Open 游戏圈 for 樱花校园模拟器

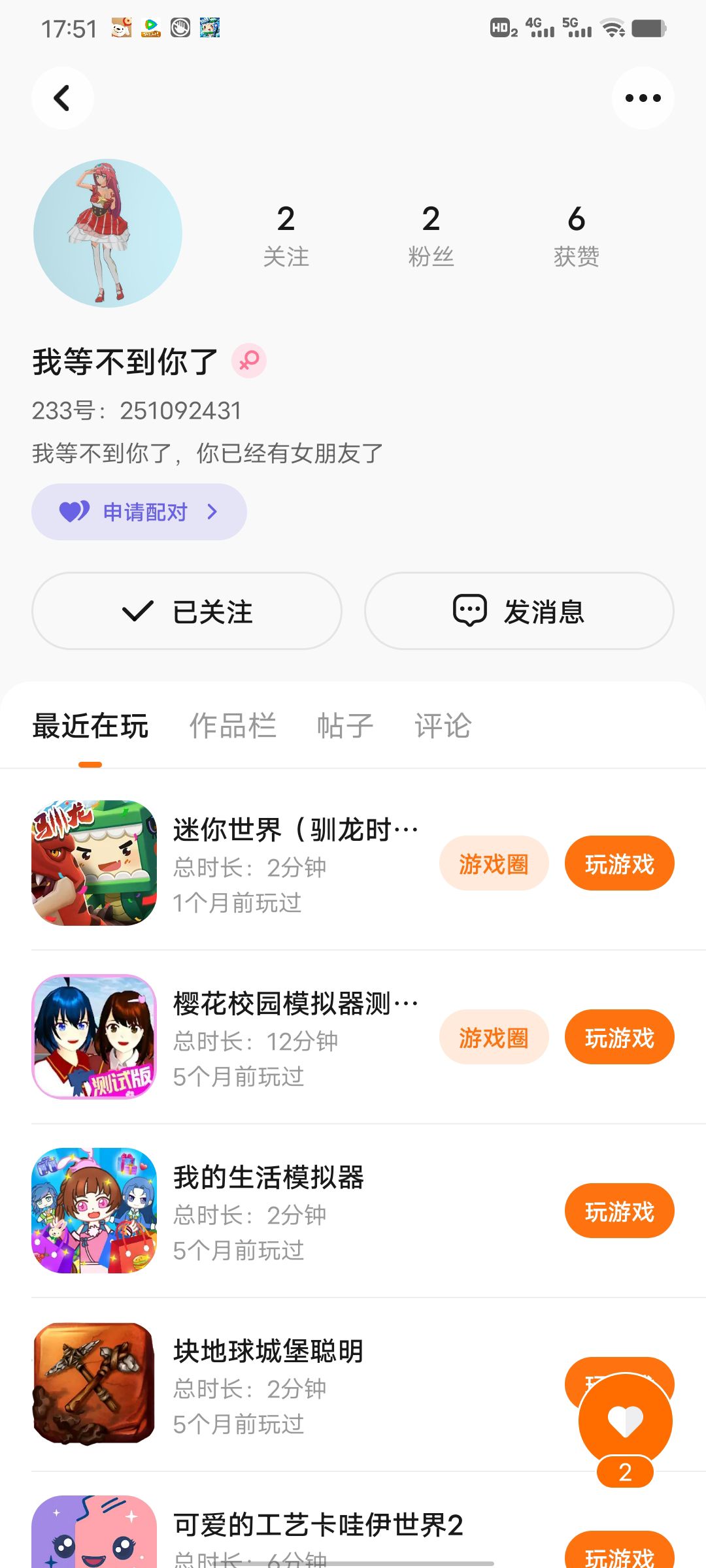click(494, 1037)
